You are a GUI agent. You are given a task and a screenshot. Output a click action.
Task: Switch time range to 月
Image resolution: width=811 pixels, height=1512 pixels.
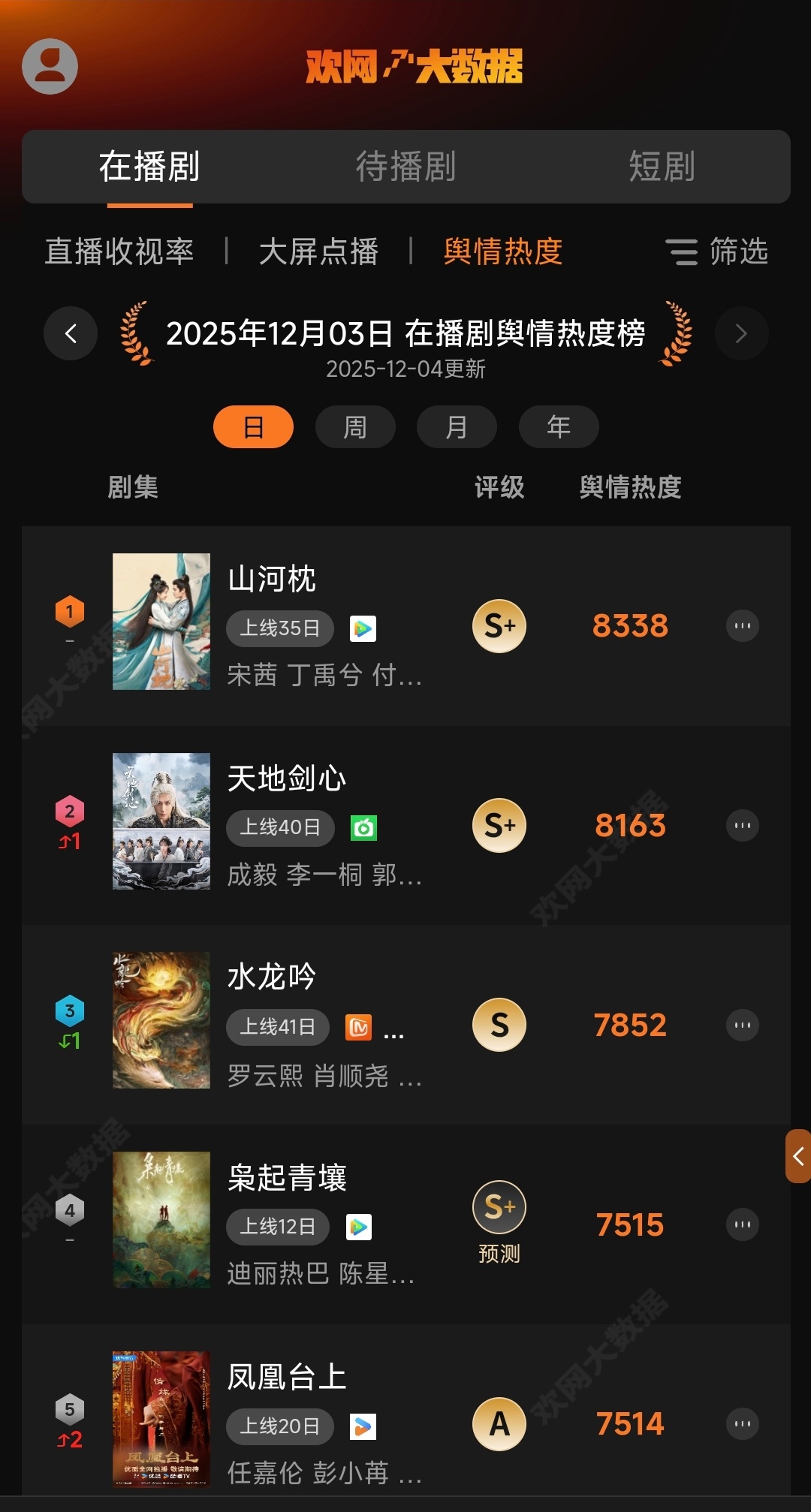click(457, 426)
